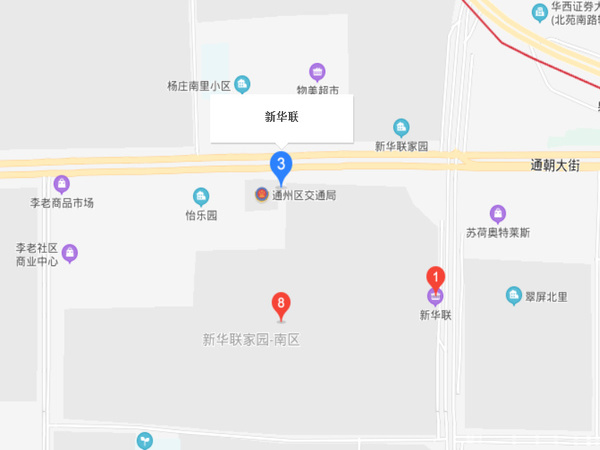Tap the 李老商品市场 map icon

coord(62,184)
